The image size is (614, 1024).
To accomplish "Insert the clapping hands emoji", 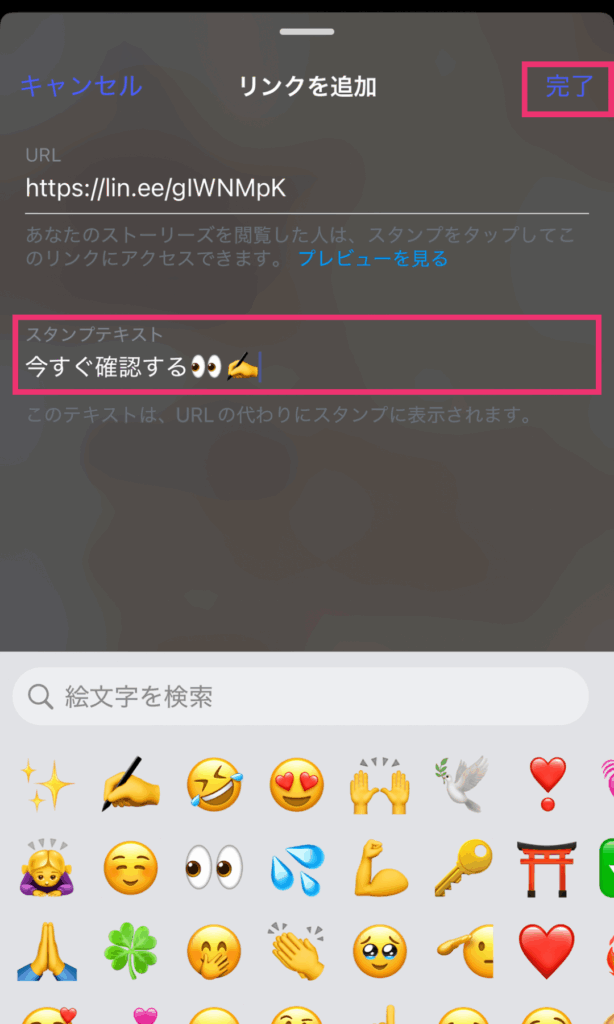I will [x=297, y=950].
